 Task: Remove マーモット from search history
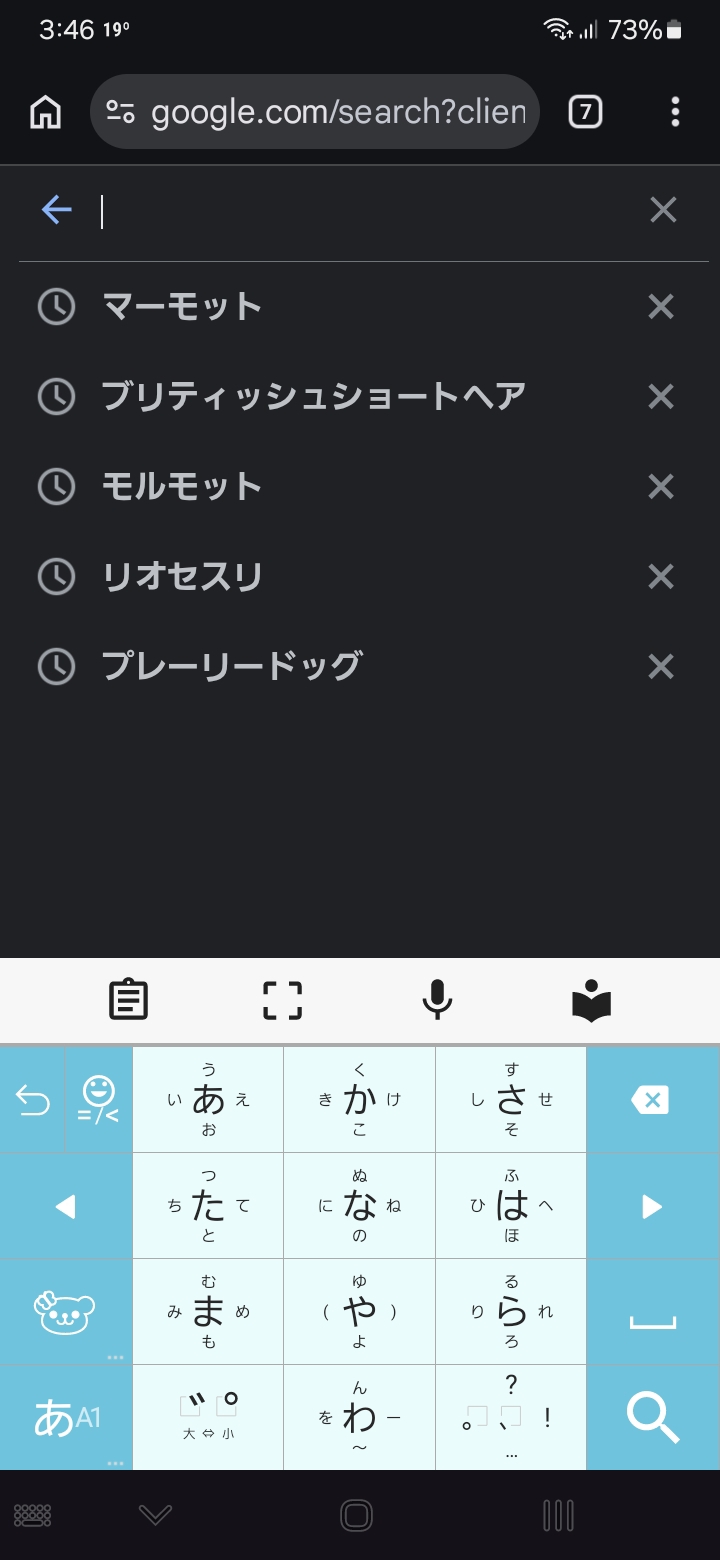[x=661, y=306]
